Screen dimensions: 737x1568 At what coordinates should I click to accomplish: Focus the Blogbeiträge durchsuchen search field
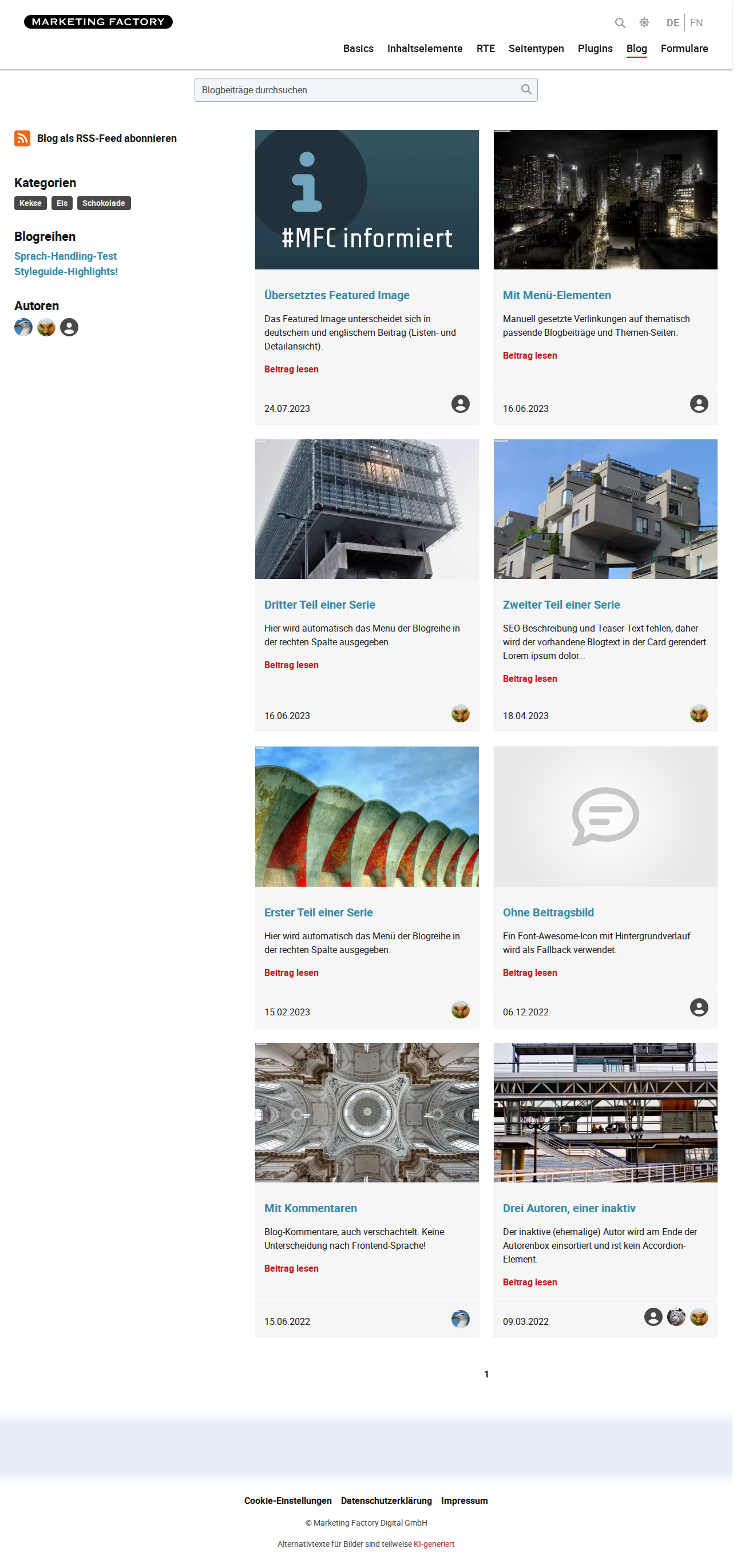pos(366,89)
